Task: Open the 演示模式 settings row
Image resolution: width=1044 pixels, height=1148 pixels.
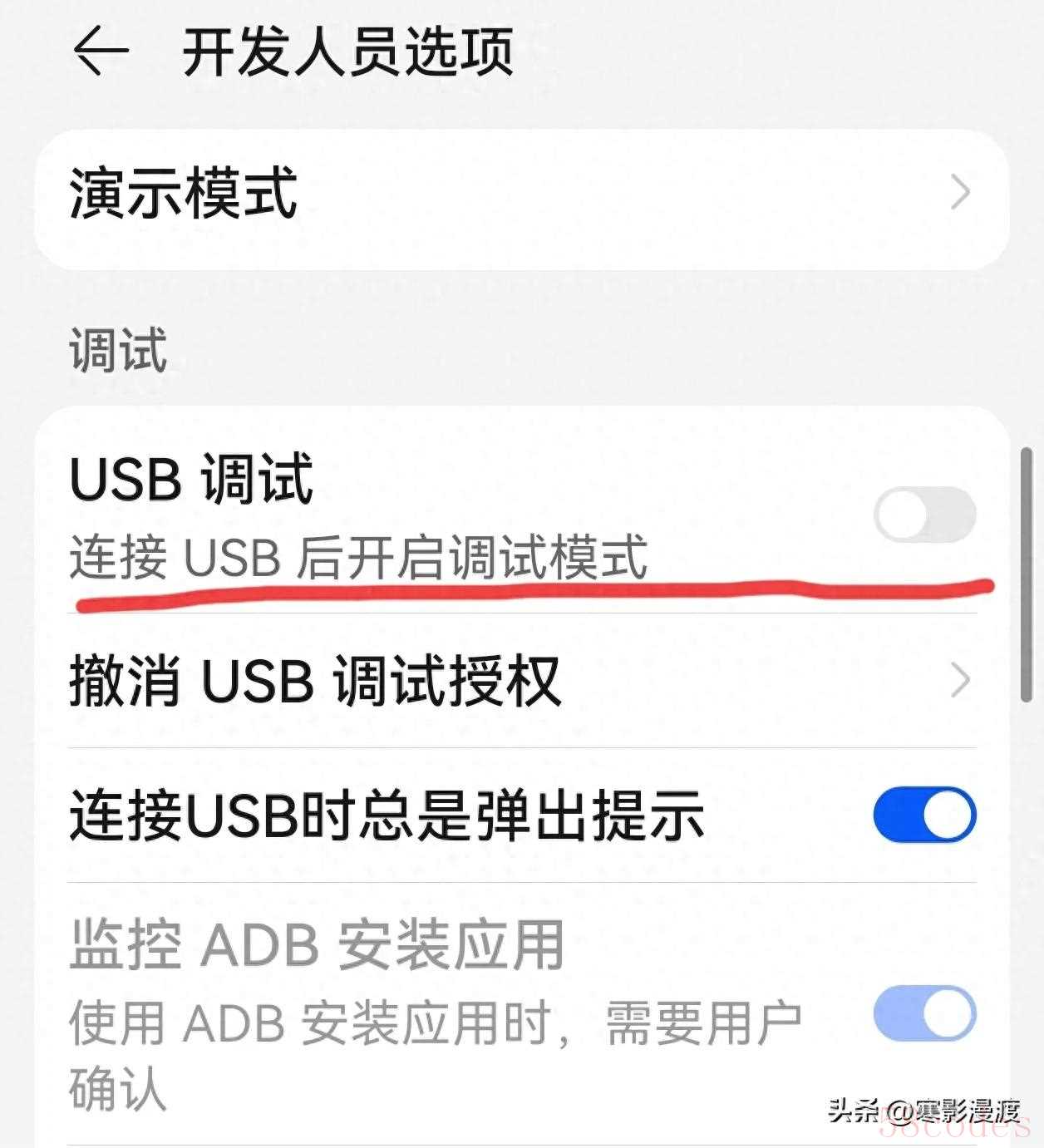Action: [x=520, y=193]
